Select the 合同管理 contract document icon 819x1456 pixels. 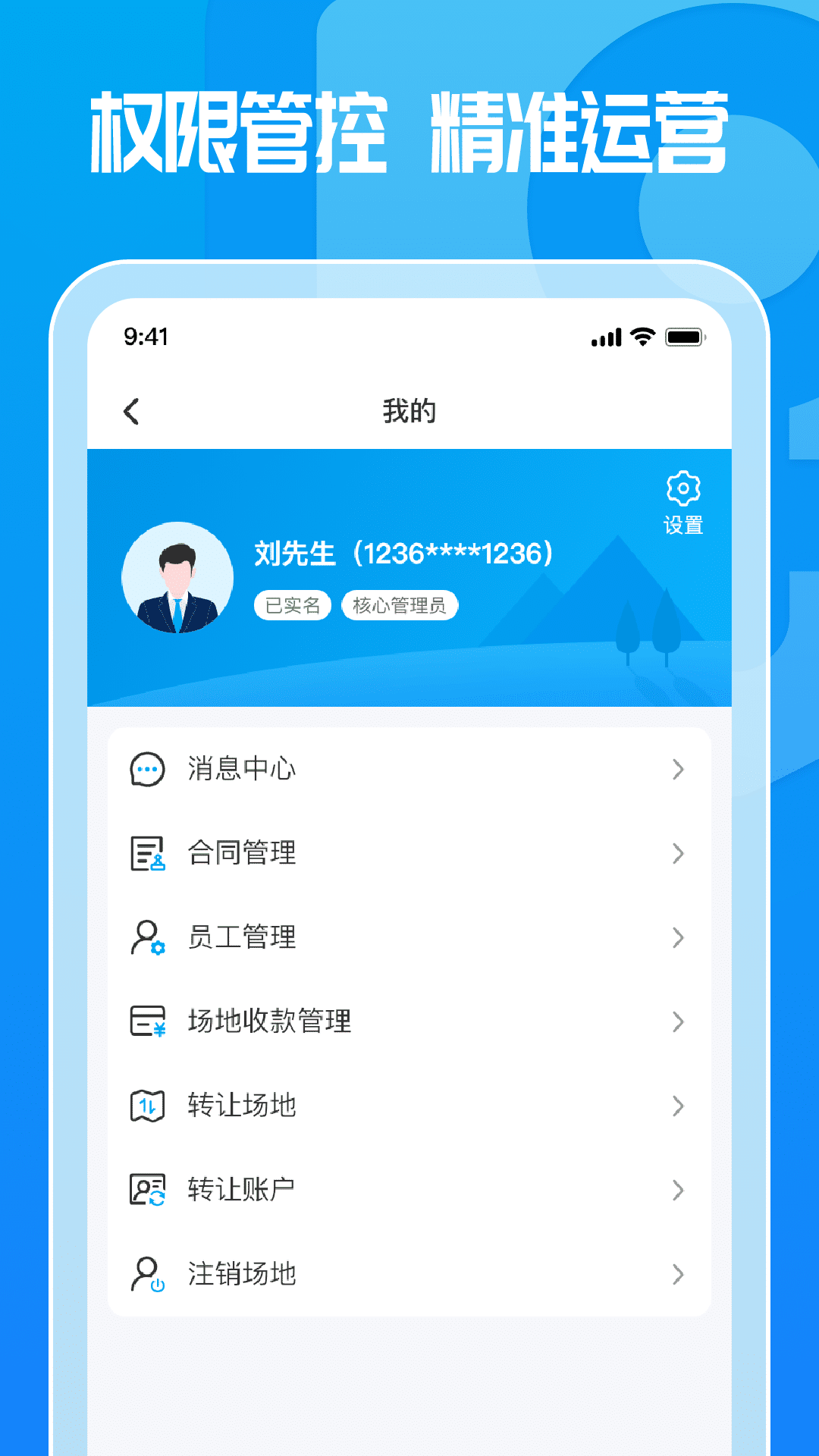(x=149, y=853)
